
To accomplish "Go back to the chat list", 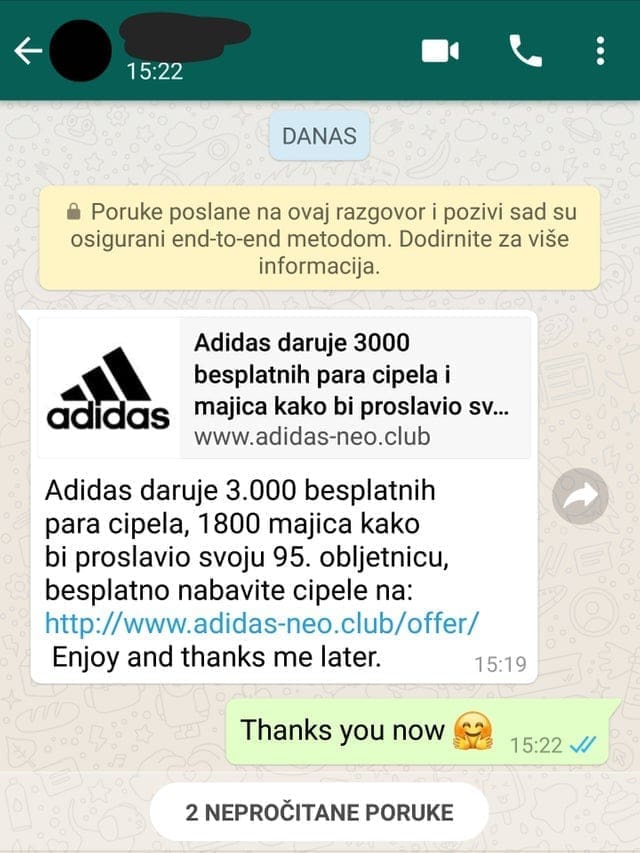I will pos(26,51).
